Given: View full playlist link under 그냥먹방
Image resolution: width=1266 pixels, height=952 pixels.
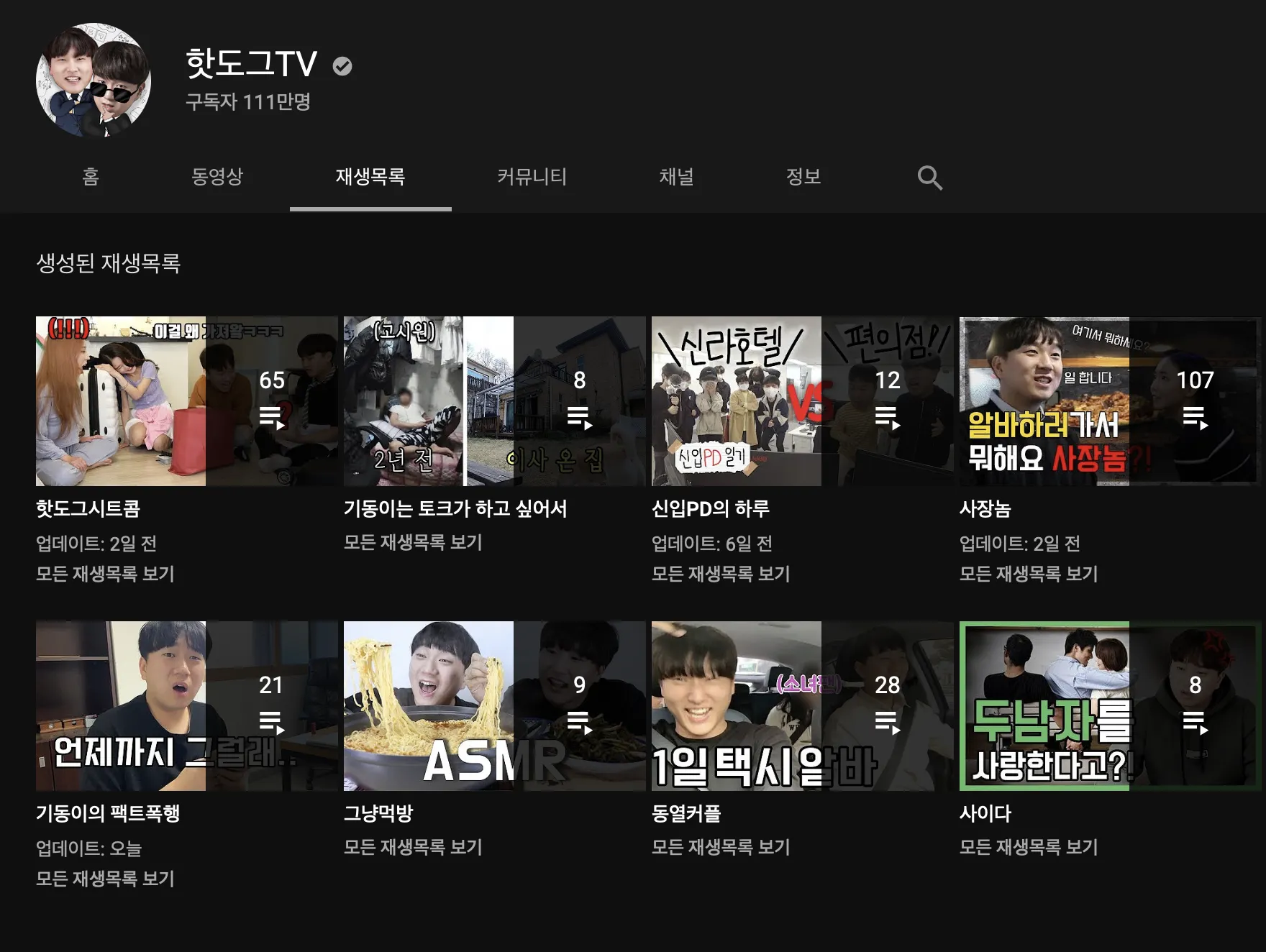Looking at the screenshot, I should click(x=413, y=847).
